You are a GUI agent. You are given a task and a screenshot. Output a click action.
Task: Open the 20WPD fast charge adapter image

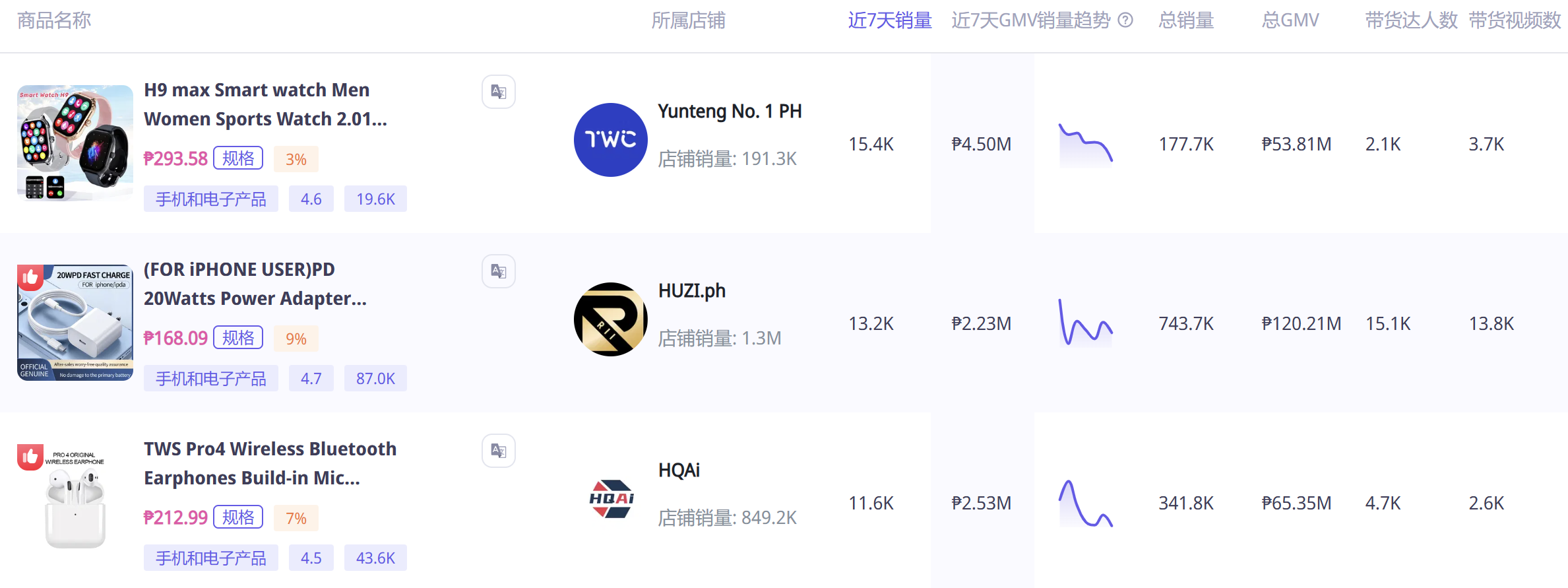[75, 323]
